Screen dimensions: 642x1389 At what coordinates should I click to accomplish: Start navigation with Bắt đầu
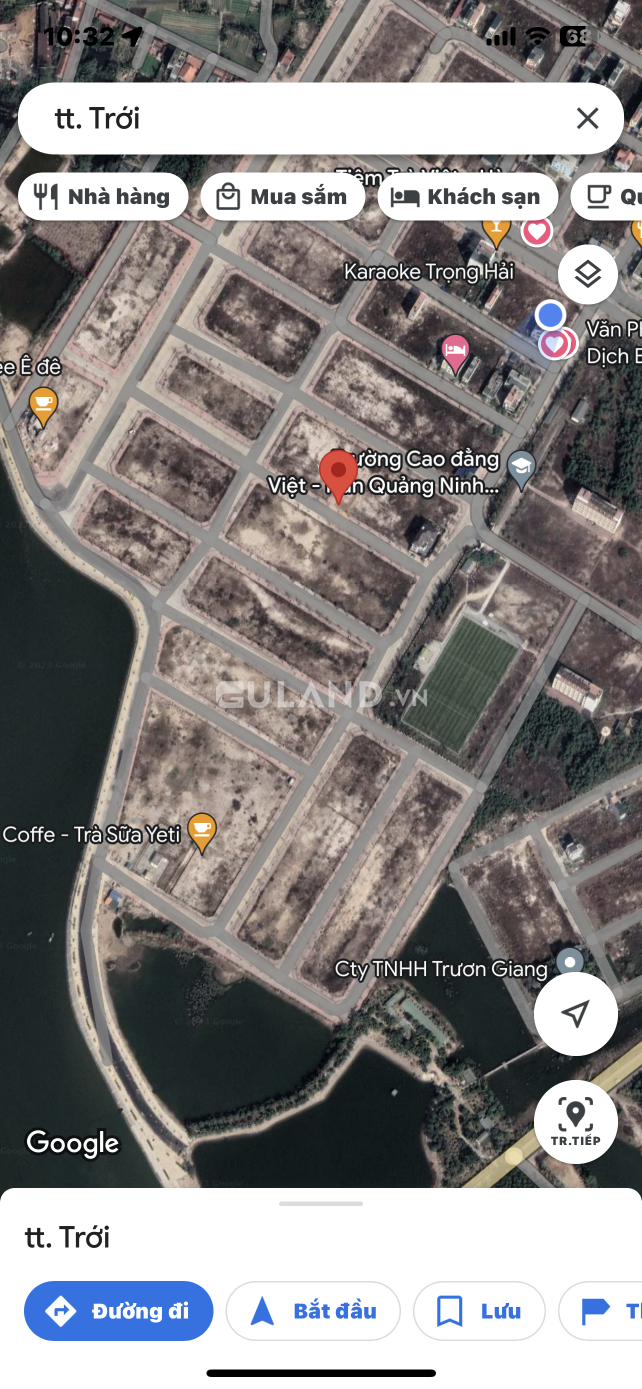[313, 1310]
